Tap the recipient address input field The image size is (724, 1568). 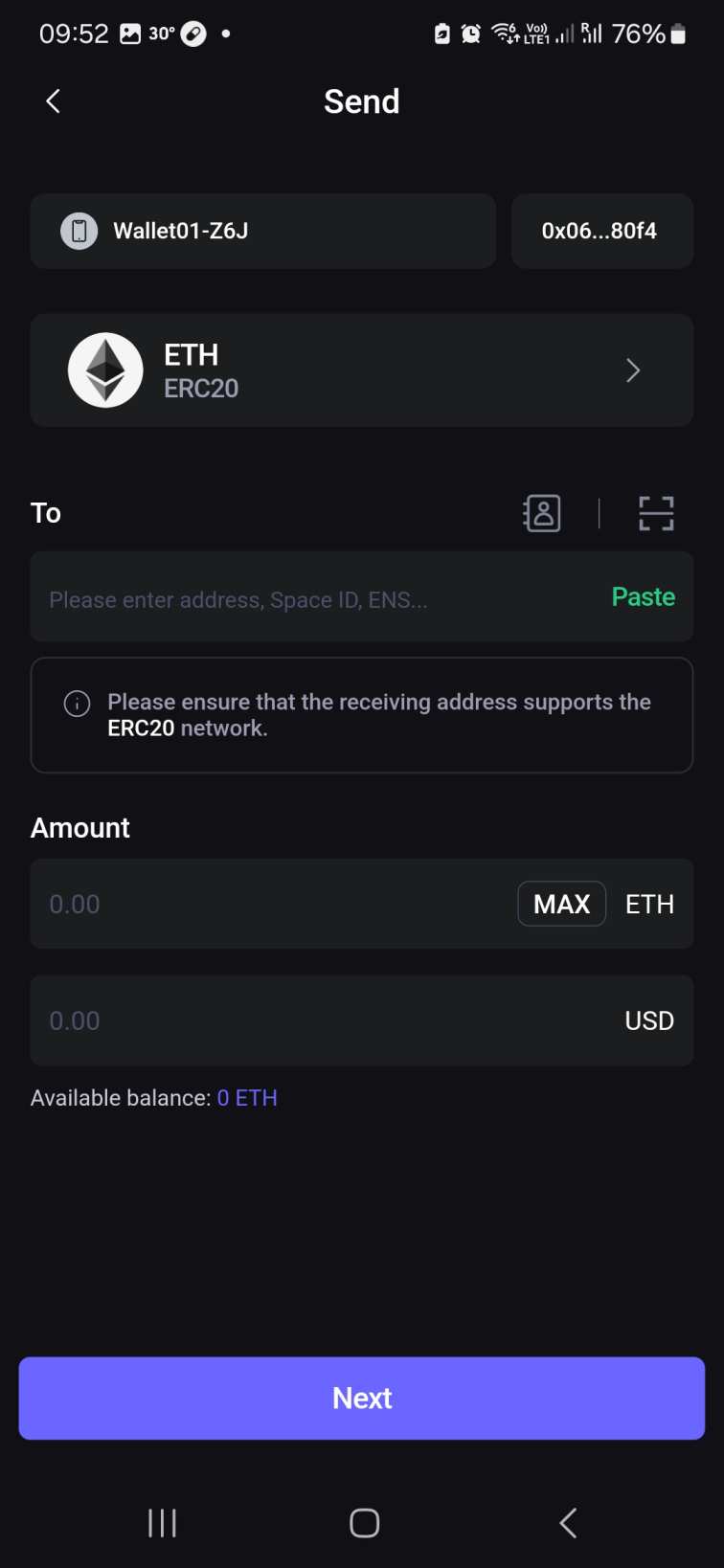[287, 599]
